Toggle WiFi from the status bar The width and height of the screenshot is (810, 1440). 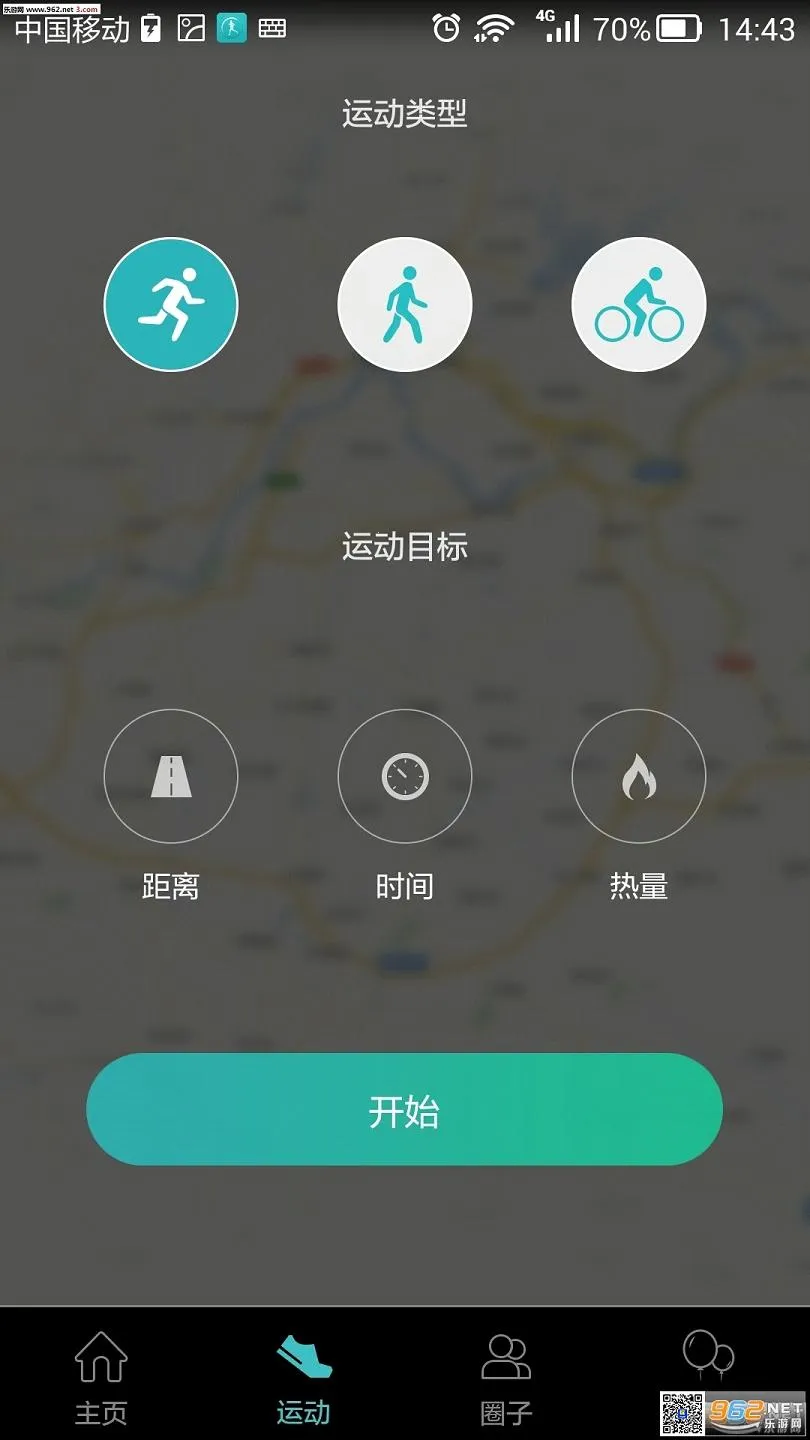pos(497,27)
